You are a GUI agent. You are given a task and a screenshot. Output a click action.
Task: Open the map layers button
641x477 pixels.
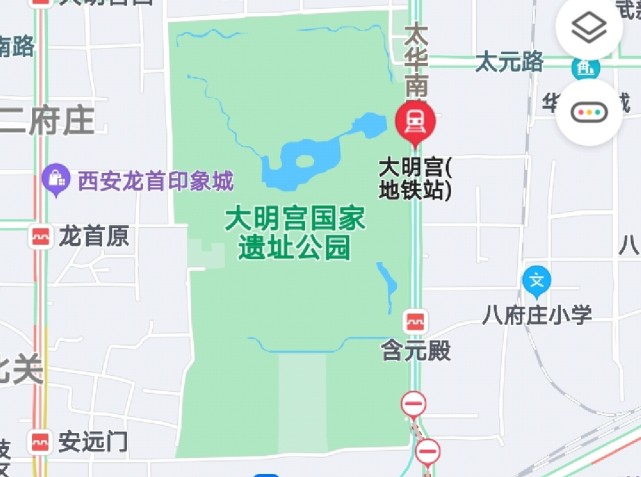click(x=590, y=29)
